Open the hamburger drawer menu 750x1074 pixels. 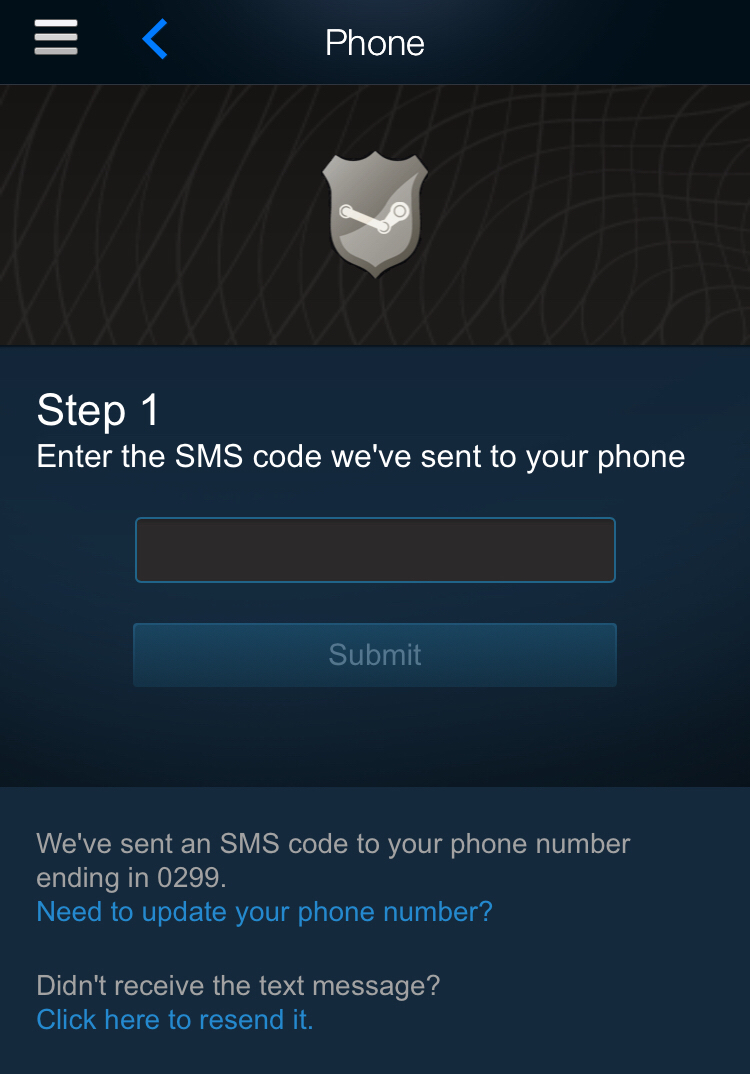(56, 39)
